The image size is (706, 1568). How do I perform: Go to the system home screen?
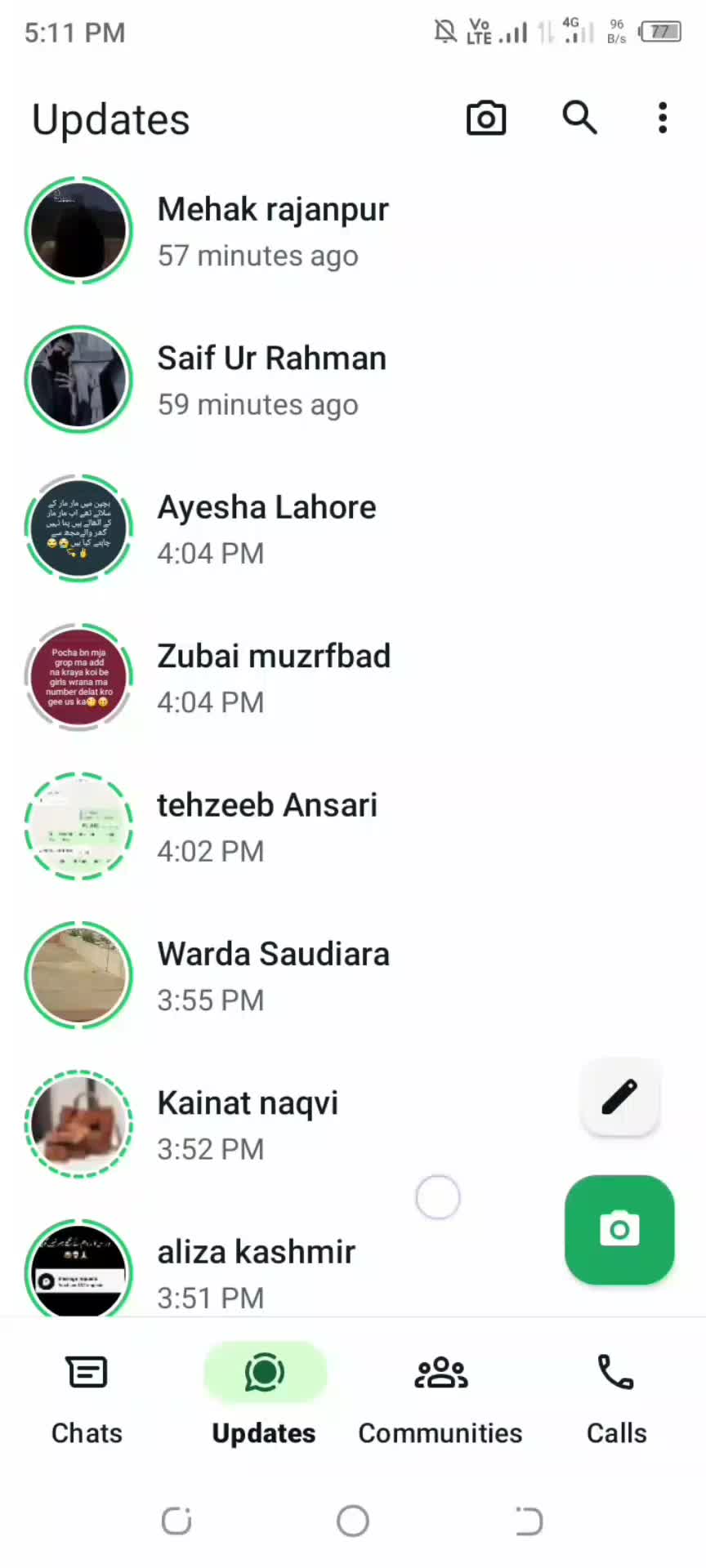coord(353,1521)
